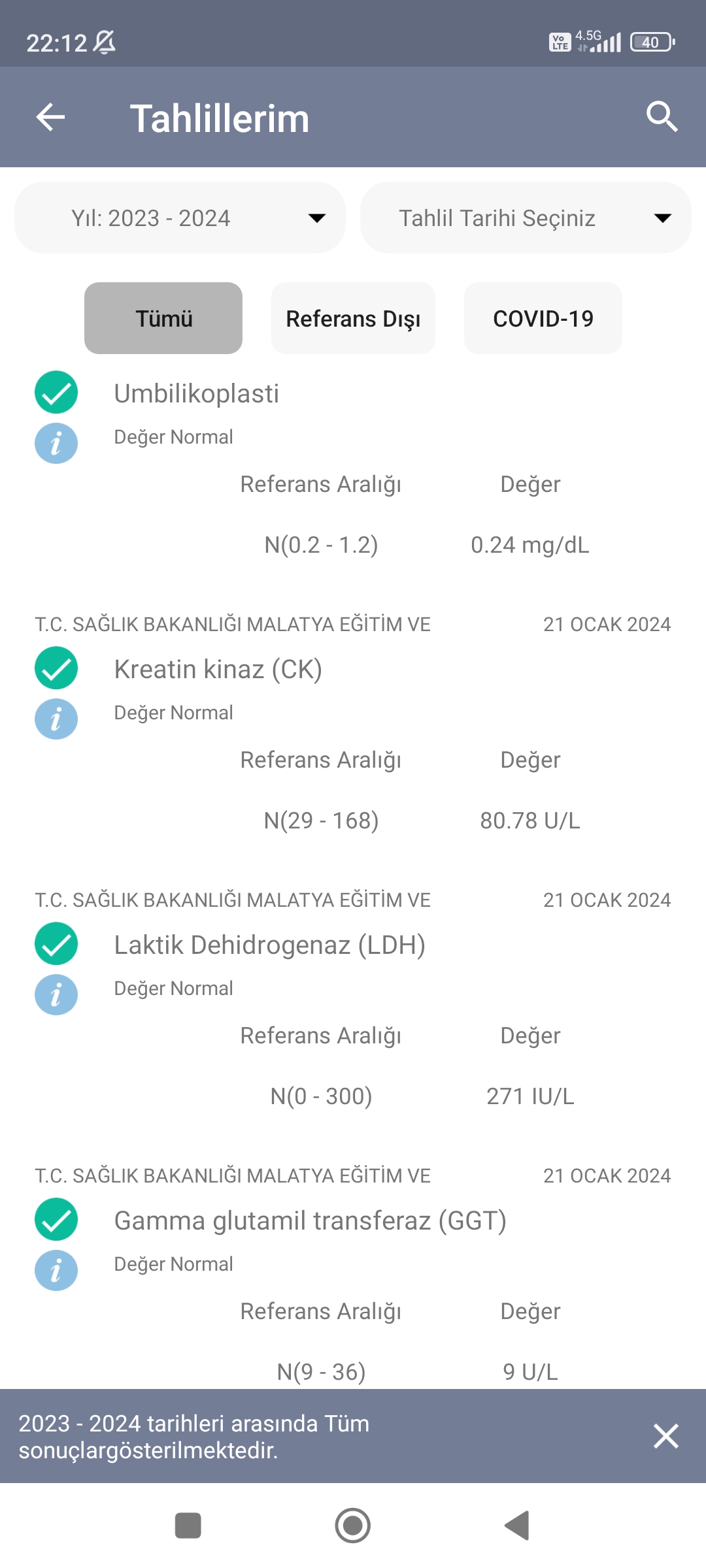Screen dimensions: 706x1568
Task: Open the Yıl: 2023 - 2024 dropdown
Action: 180,218
